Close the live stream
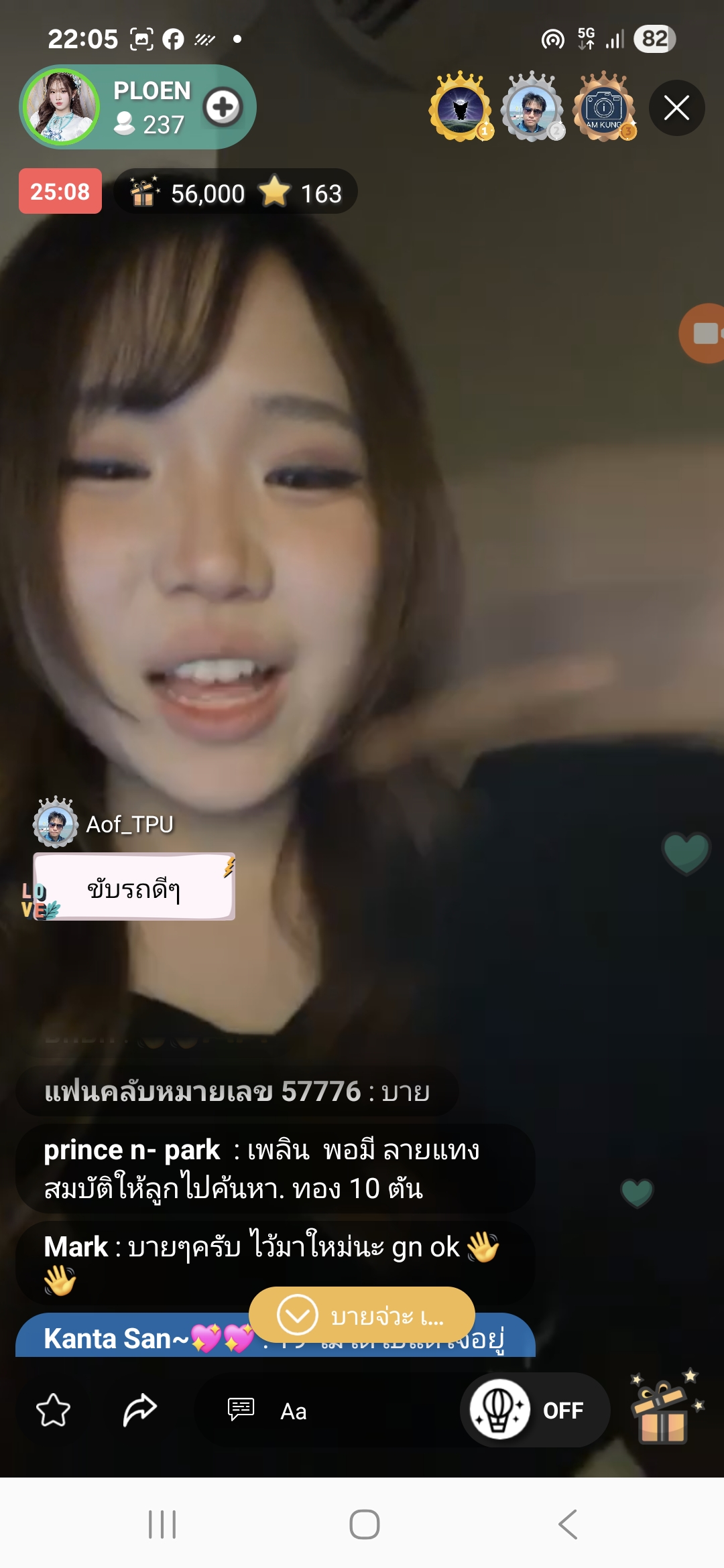Screen dimensions: 724x1568 coord(676,107)
